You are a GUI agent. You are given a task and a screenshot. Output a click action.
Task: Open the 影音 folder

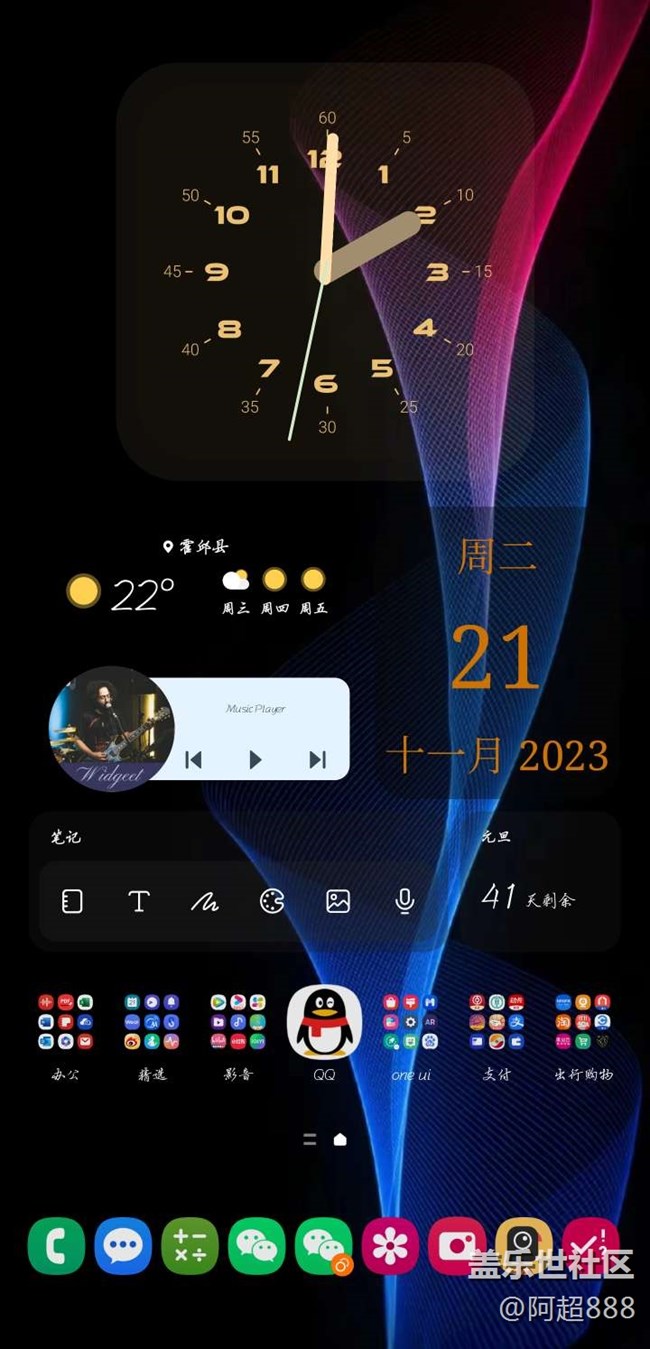pyautogui.click(x=238, y=1022)
